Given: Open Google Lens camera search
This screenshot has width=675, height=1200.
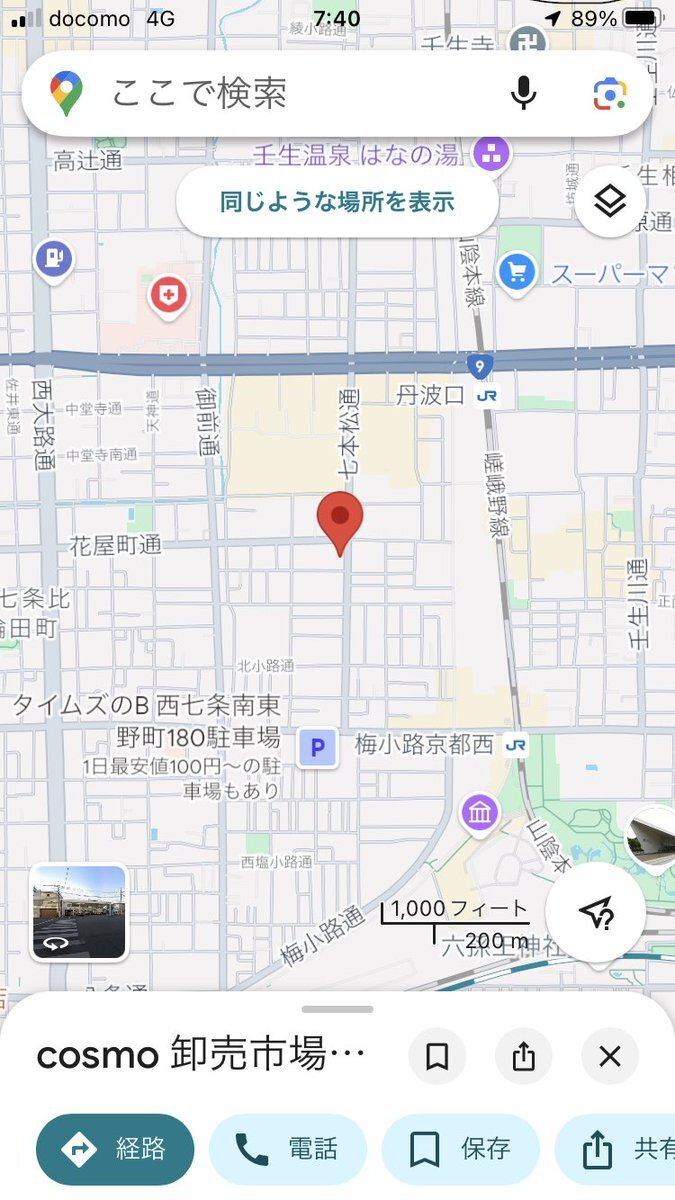Looking at the screenshot, I should pyautogui.click(x=609, y=93).
